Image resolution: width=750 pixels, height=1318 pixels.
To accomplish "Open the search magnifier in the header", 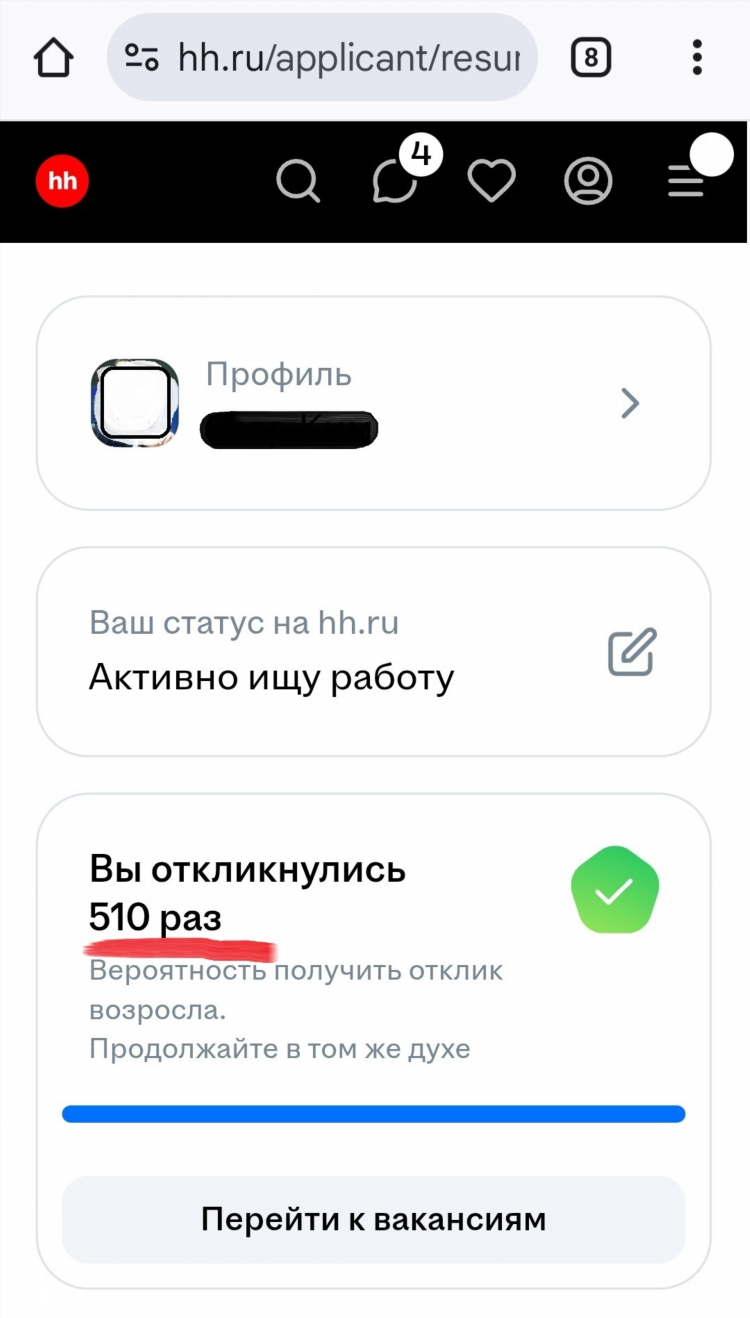I will [x=298, y=182].
